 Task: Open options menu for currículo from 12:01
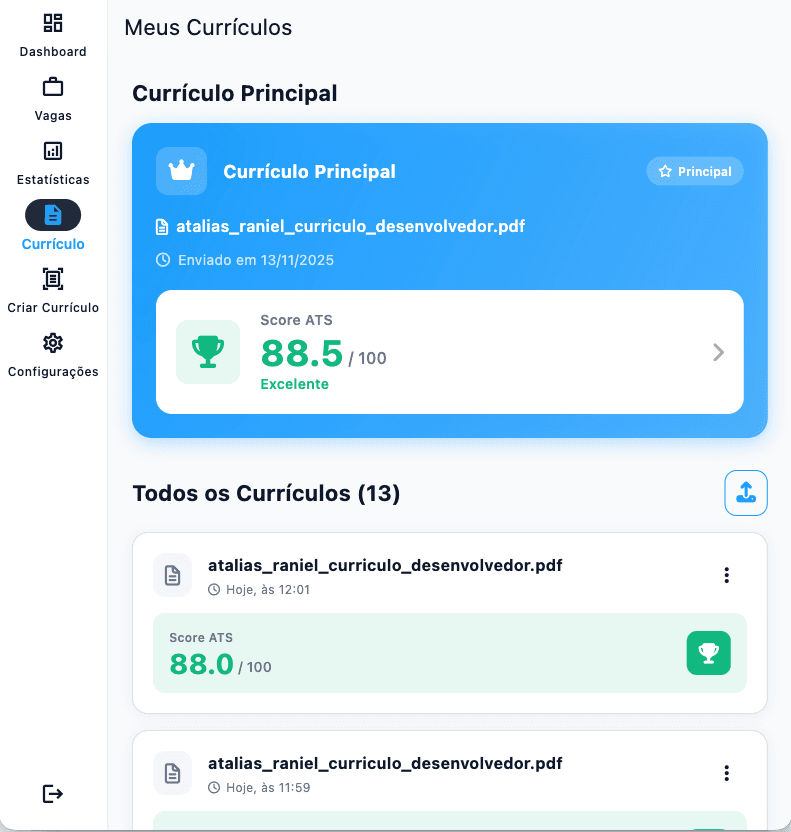tap(727, 575)
